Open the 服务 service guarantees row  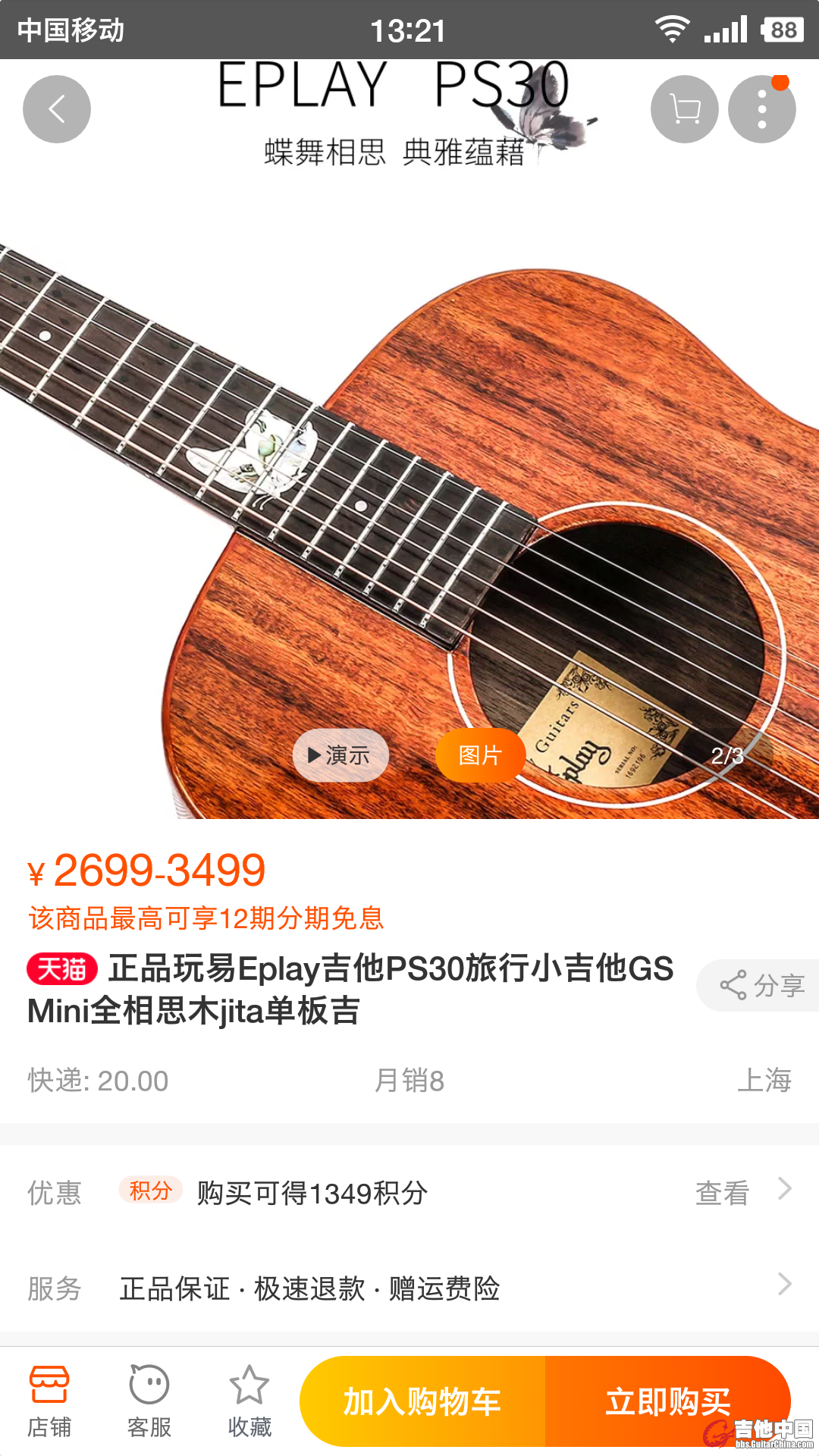point(409,1288)
